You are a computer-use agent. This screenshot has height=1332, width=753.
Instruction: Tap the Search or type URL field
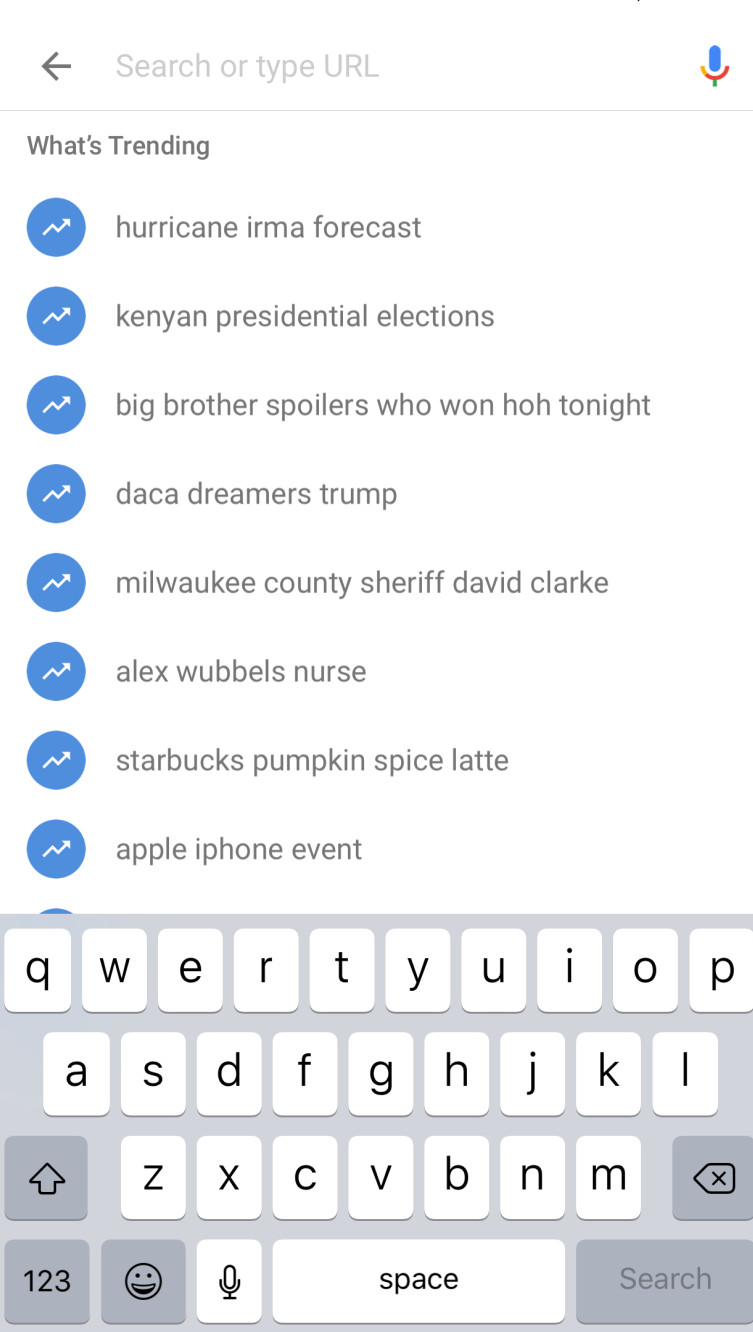click(x=300, y=66)
